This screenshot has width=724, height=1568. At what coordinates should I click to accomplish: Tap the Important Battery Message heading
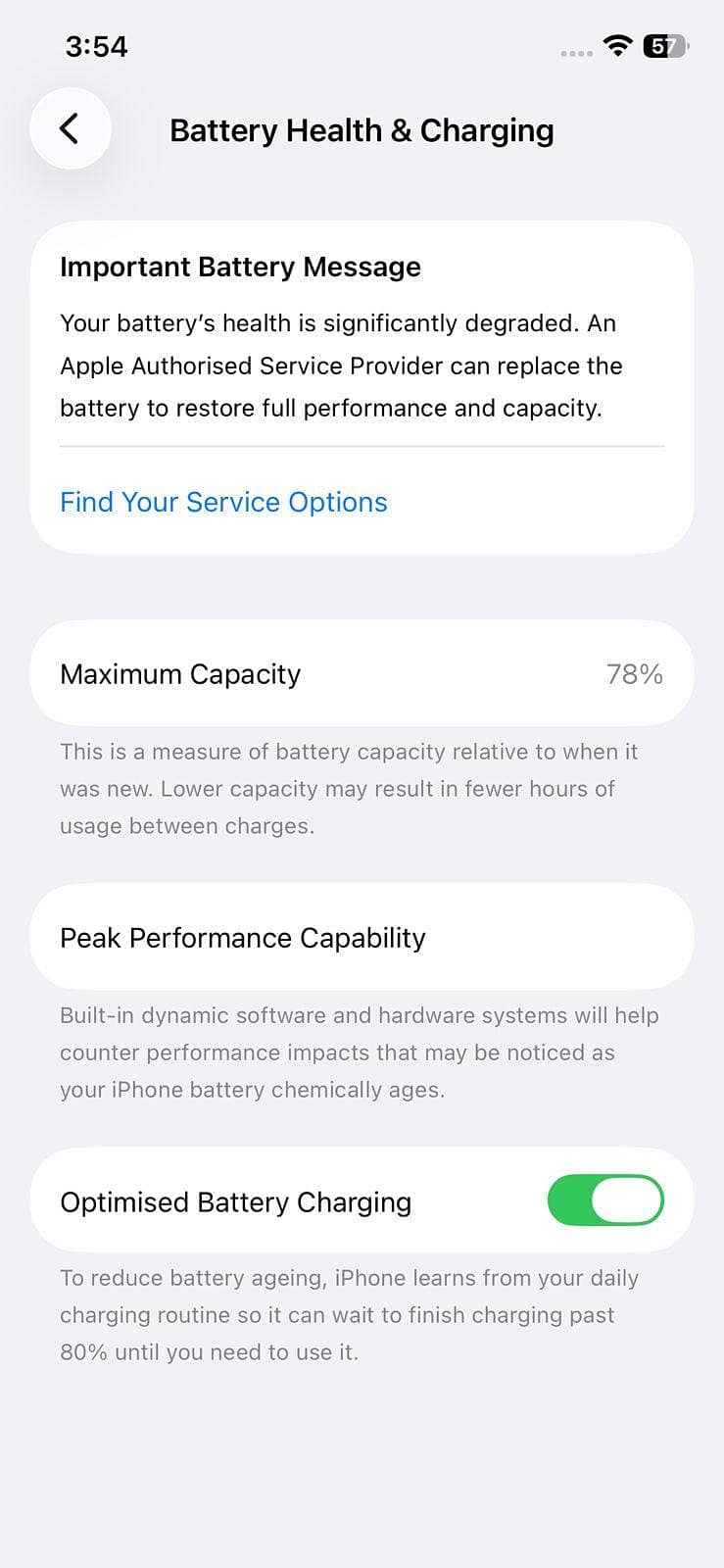tap(240, 266)
